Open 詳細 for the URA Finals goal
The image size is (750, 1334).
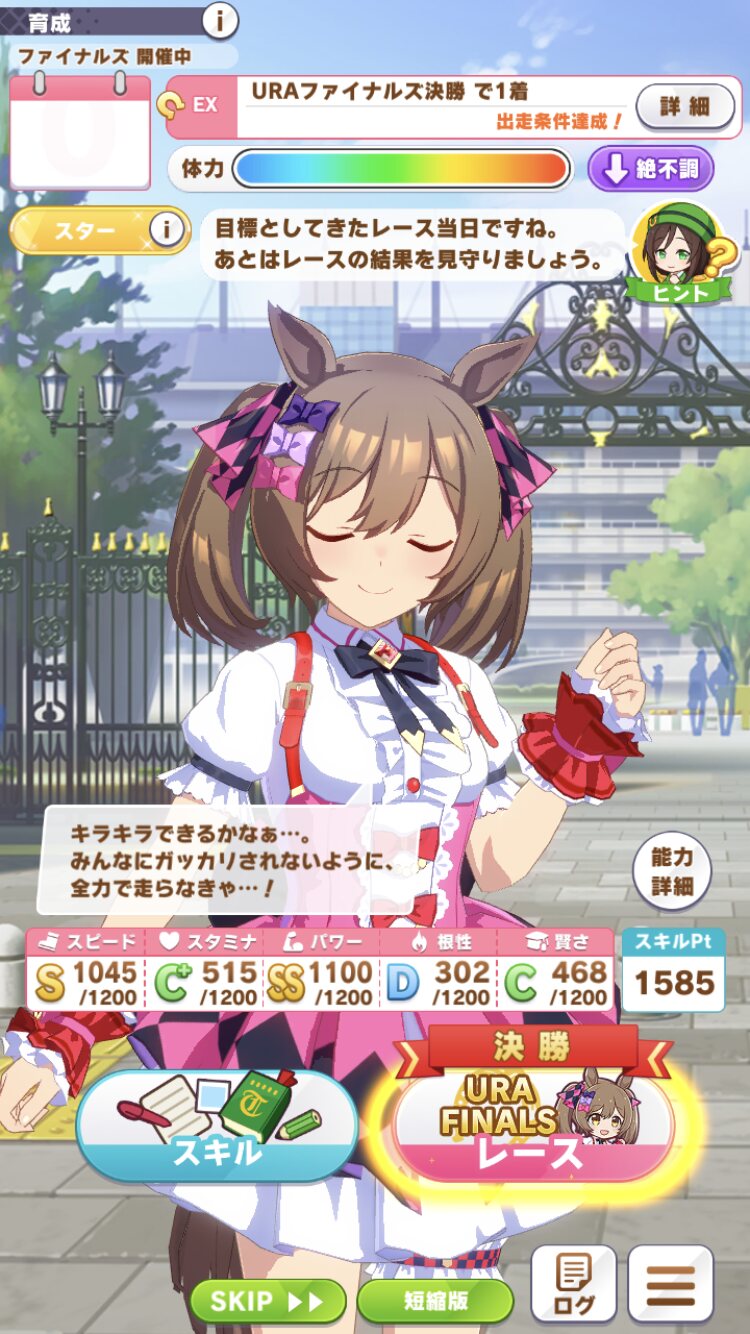[x=685, y=105]
